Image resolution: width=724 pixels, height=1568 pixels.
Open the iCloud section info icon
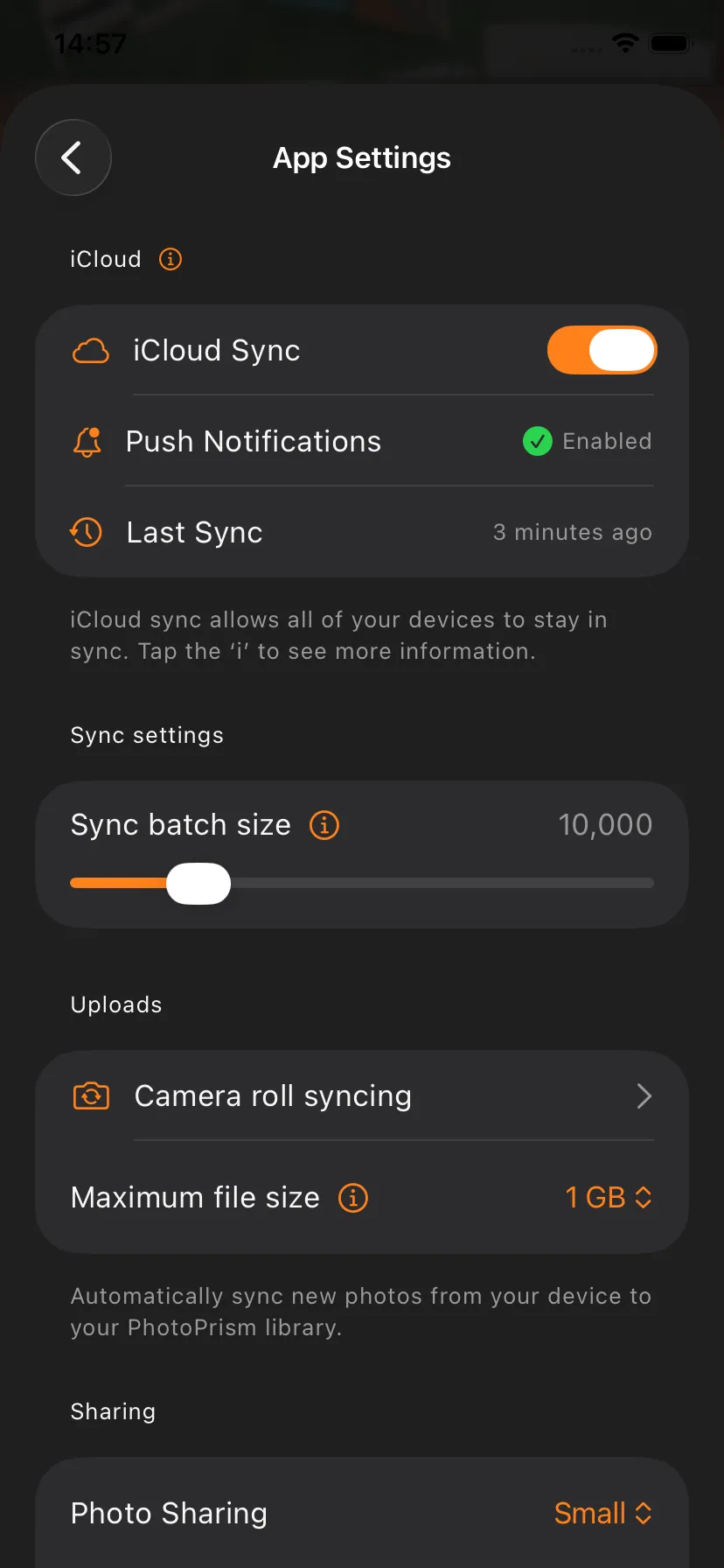tap(170, 259)
